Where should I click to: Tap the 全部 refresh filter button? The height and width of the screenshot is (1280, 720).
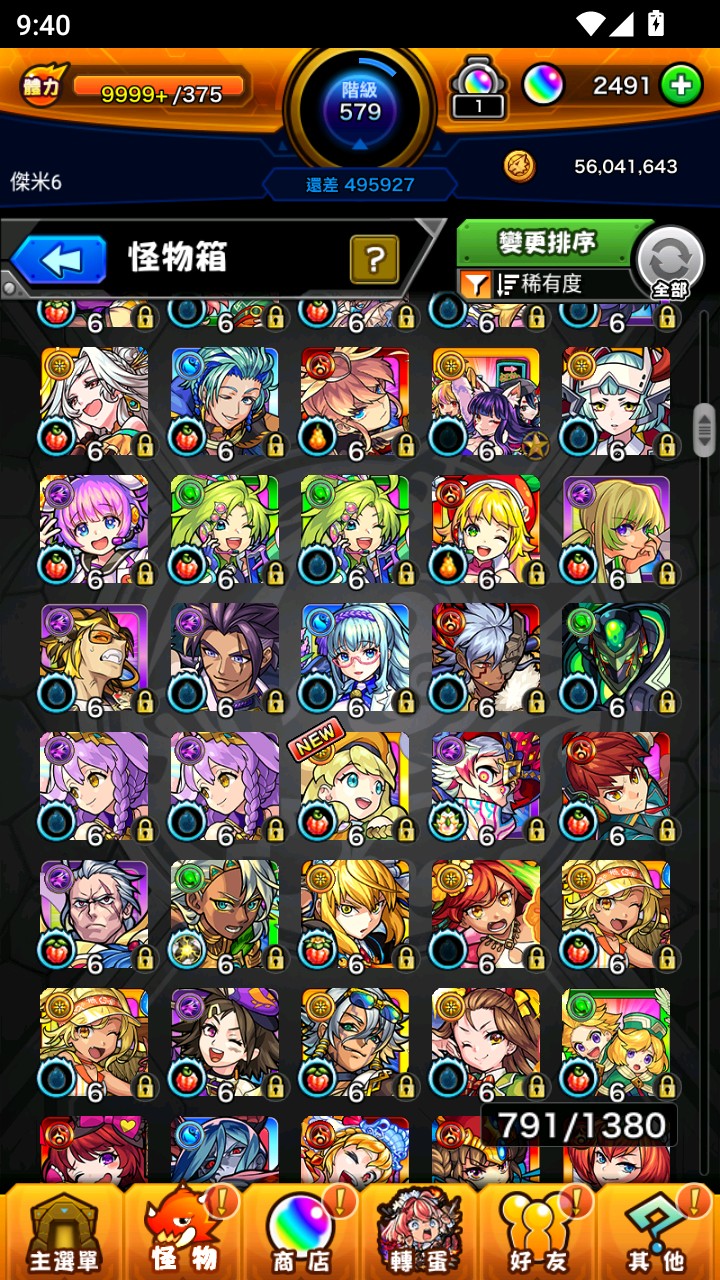coord(670,262)
